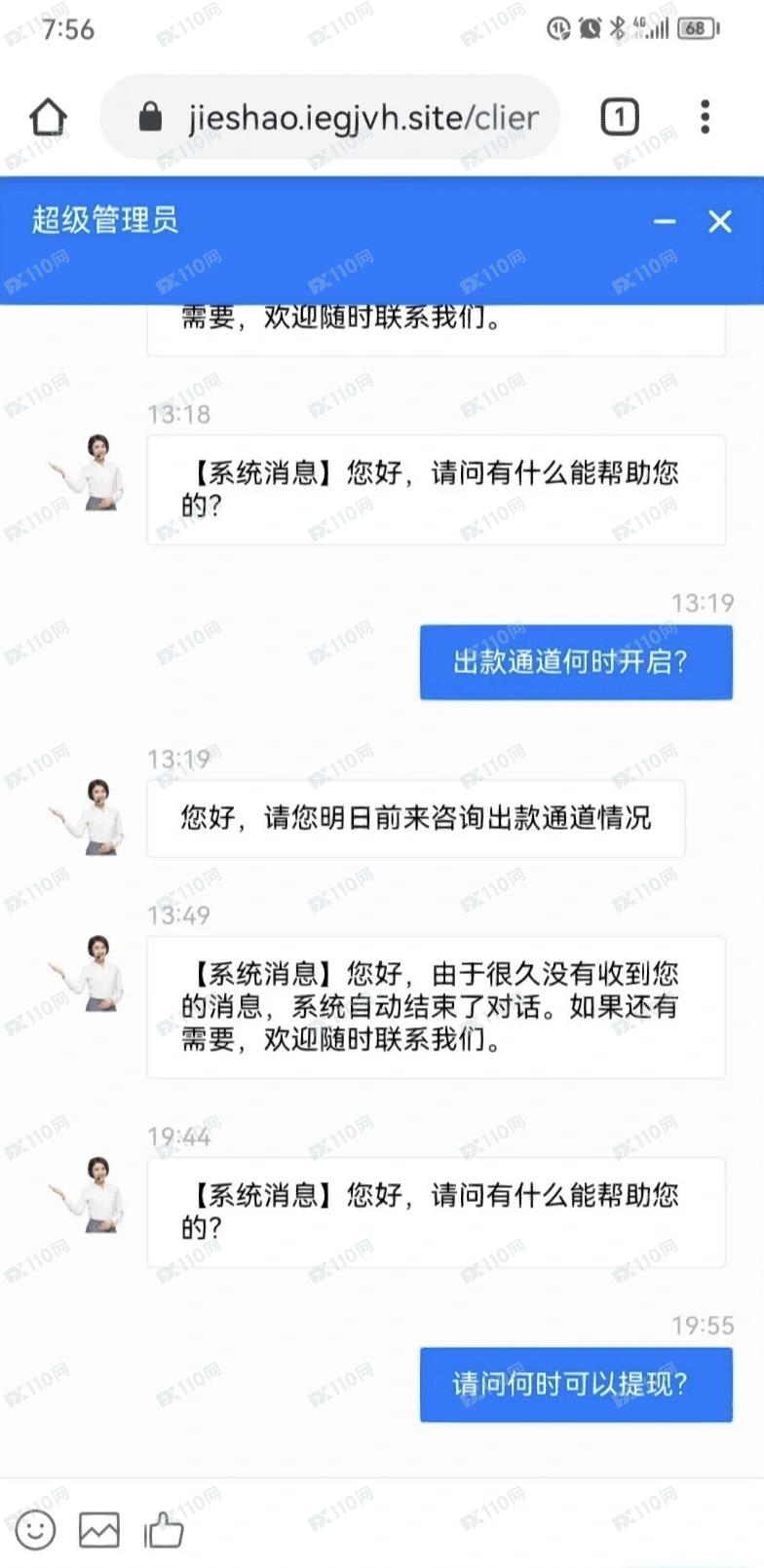Open the browser overflow menu
The height and width of the screenshot is (1568, 764).
705,118
